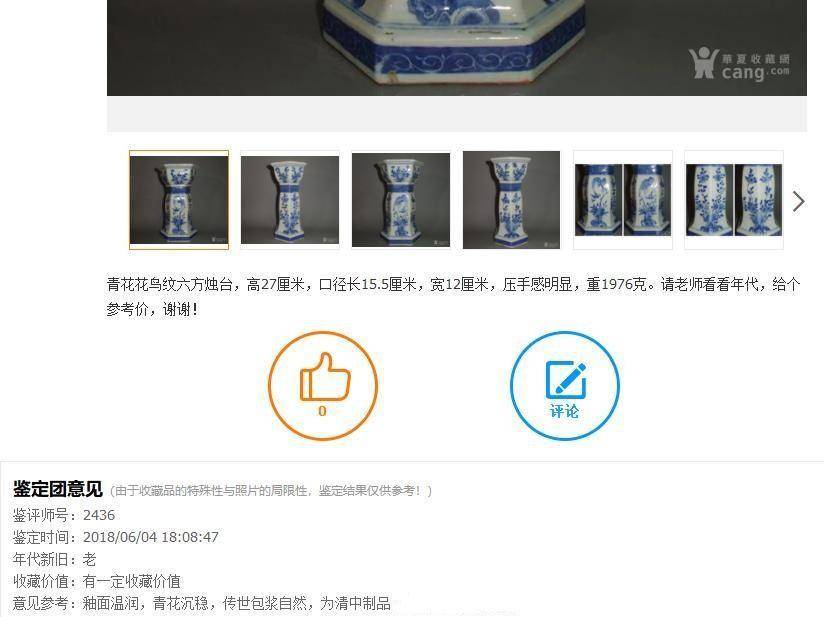This screenshot has width=824, height=617.
Task: View the second candlestick thumbnail
Action: coord(290,200)
